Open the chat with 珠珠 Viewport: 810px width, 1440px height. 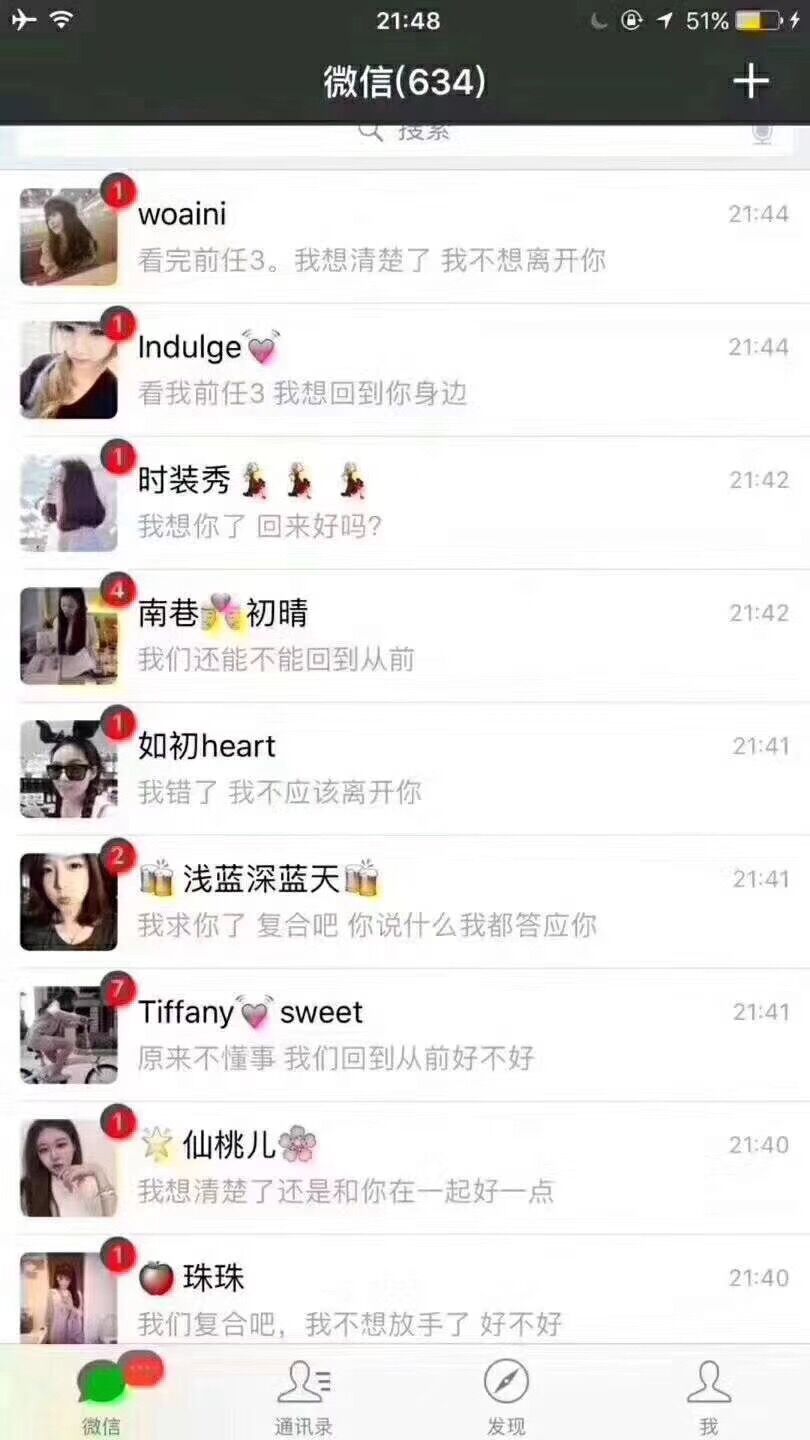(405, 1290)
